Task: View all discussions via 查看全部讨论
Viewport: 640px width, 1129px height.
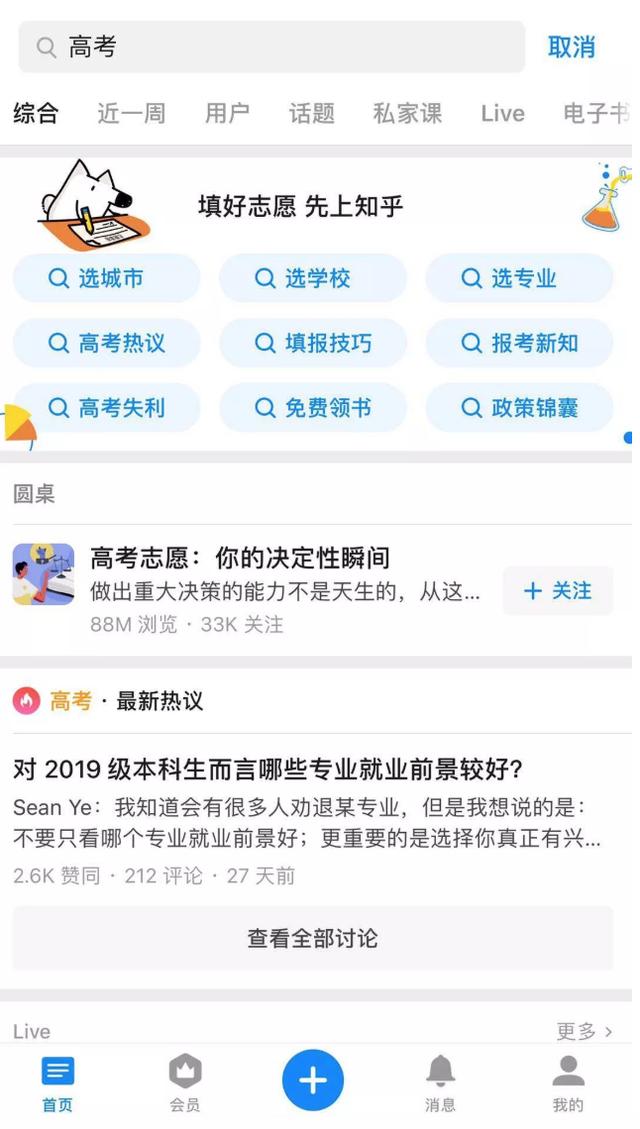Action: click(313, 938)
